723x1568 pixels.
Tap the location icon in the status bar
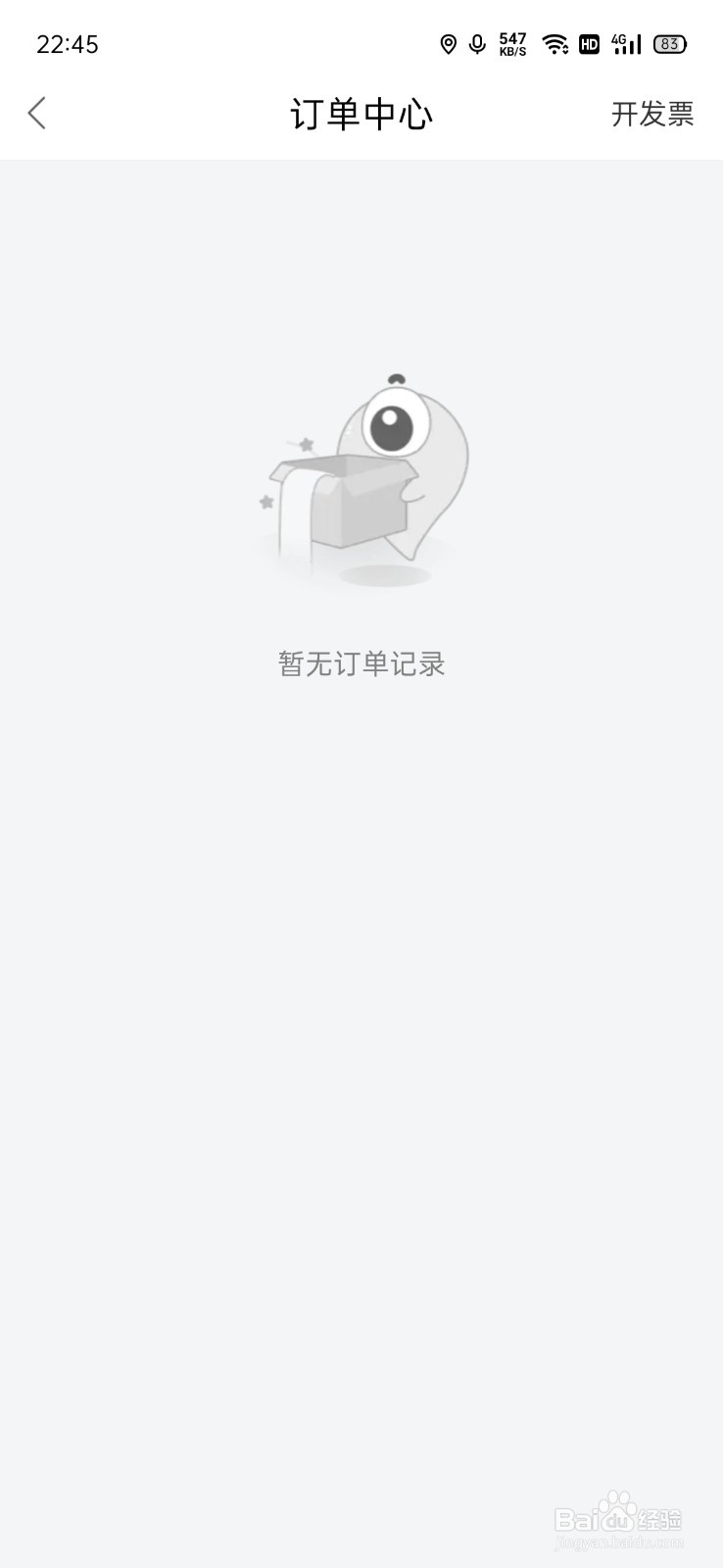[x=450, y=44]
